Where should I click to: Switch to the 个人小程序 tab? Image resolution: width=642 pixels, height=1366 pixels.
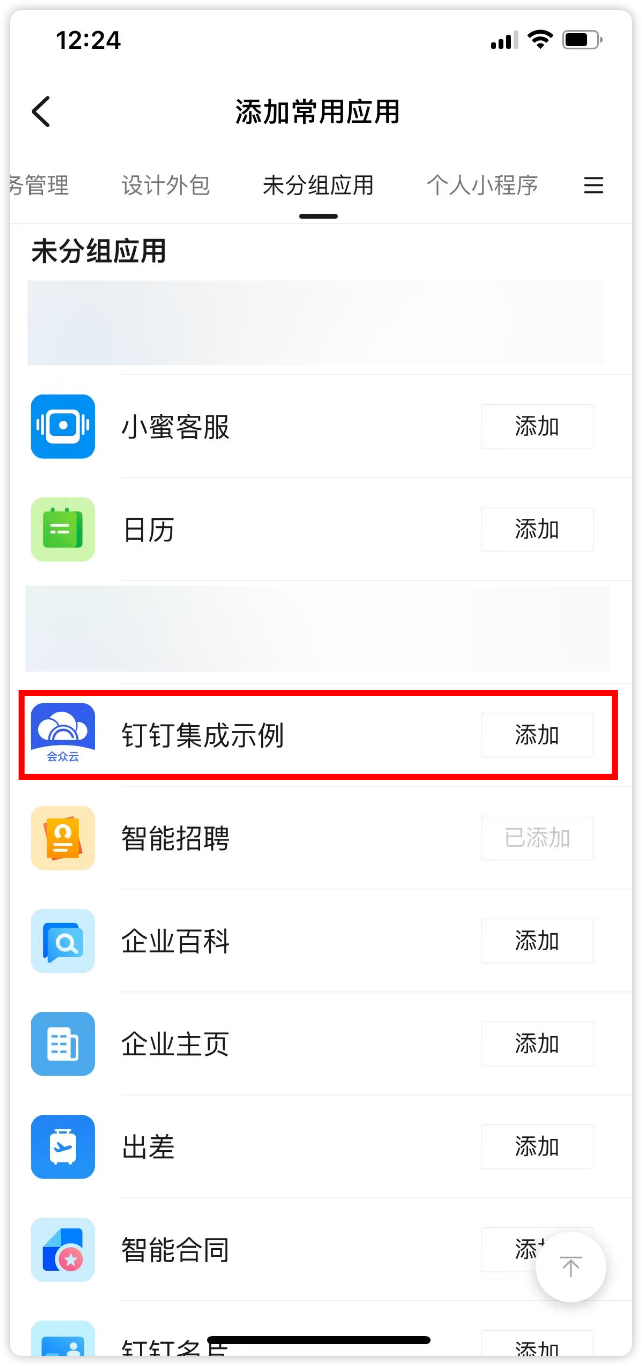pyautogui.click(x=482, y=185)
